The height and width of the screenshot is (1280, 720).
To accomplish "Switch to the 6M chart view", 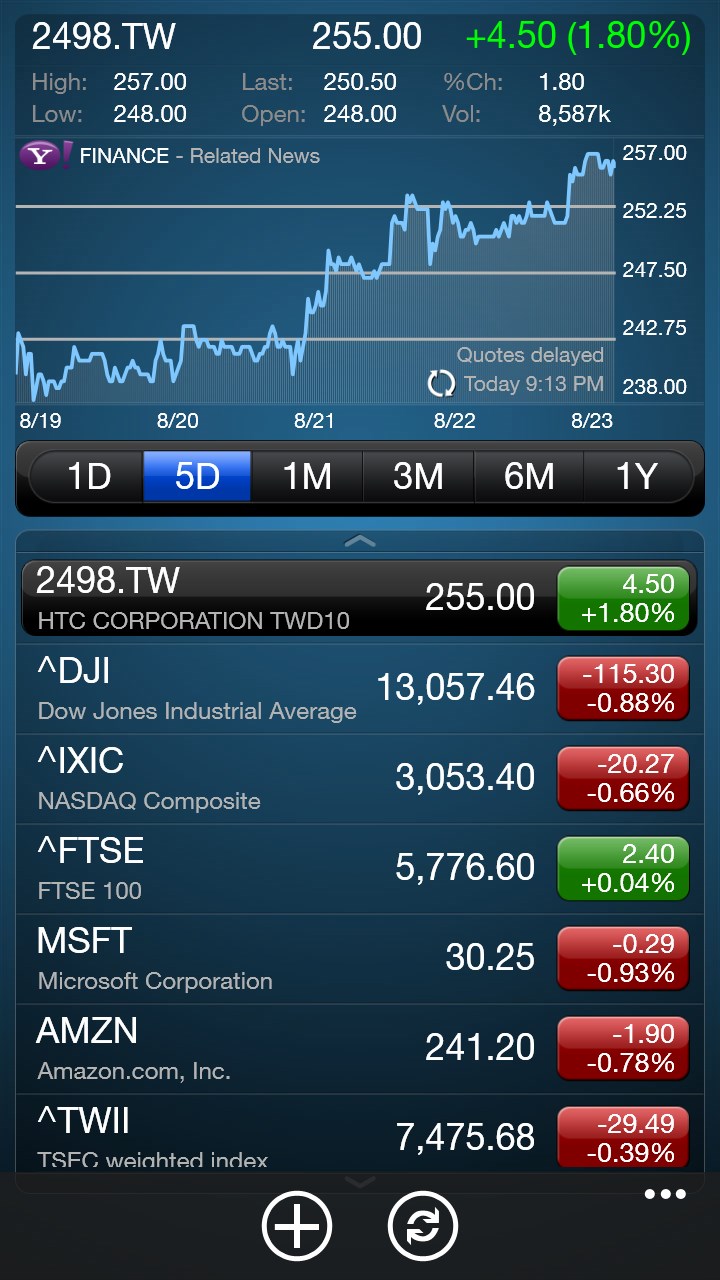I will pyautogui.click(x=528, y=476).
